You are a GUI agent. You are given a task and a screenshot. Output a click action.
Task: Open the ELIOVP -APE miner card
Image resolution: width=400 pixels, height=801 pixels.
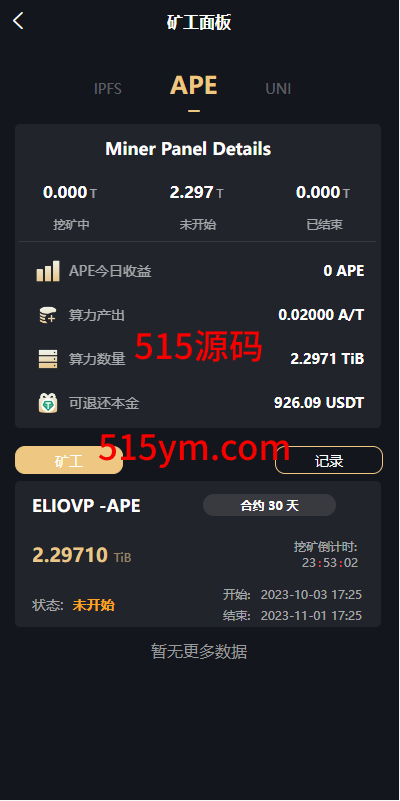(198, 554)
